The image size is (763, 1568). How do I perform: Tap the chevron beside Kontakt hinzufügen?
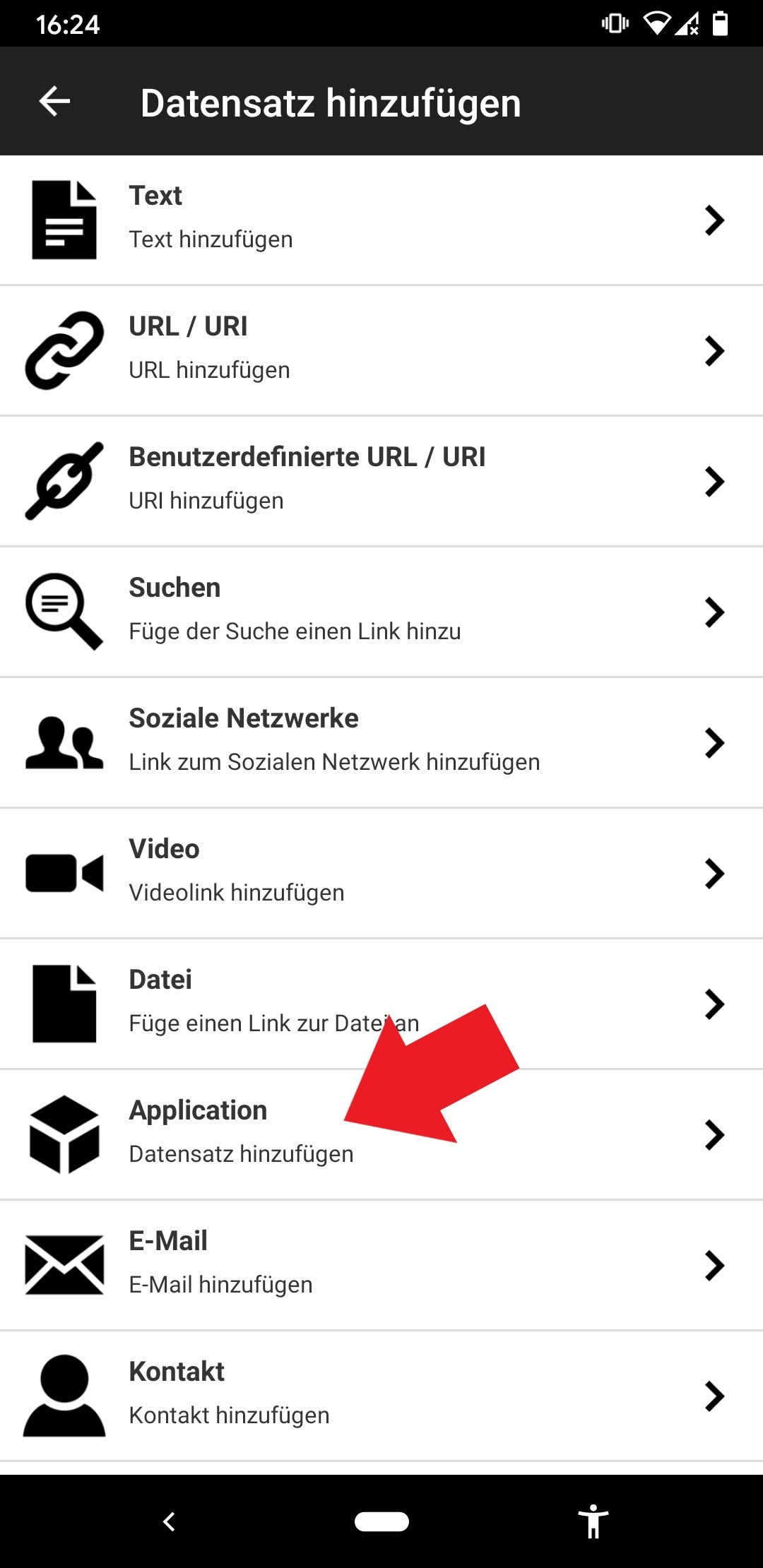[x=714, y=1395]
